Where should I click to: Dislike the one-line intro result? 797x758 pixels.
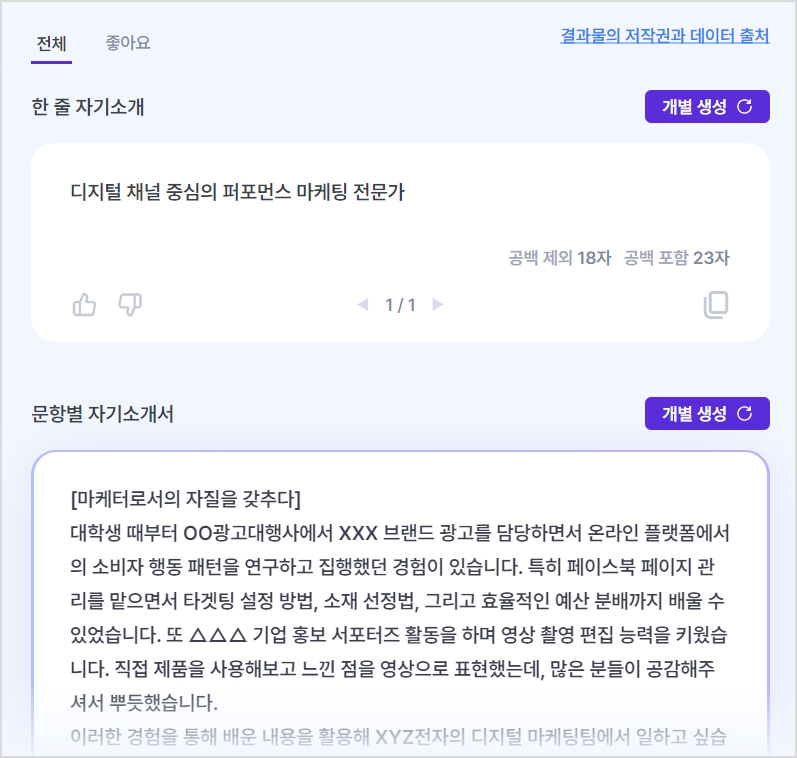coord(130,305)
